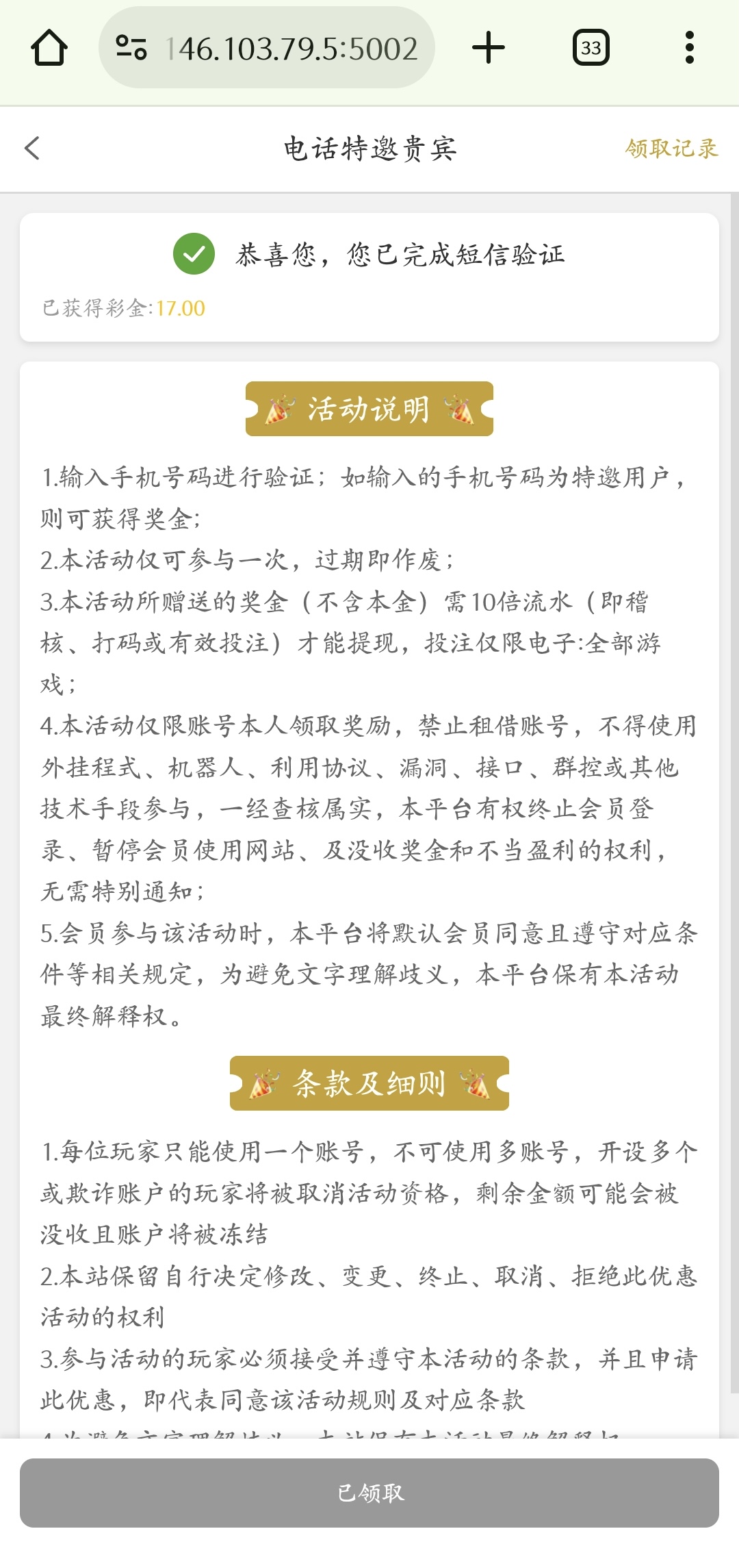
Task: Open the browser overflow menu
Action: 689,48
